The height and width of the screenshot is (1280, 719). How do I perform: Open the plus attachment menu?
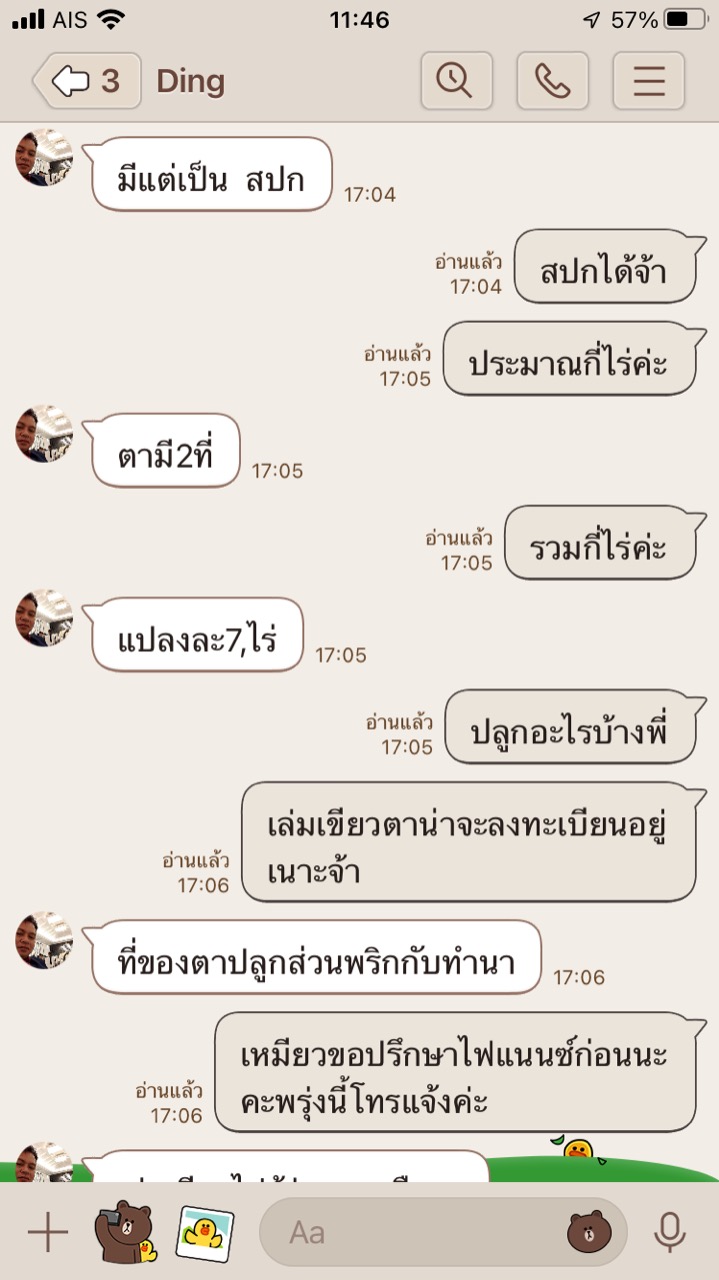click(47, 1233)
